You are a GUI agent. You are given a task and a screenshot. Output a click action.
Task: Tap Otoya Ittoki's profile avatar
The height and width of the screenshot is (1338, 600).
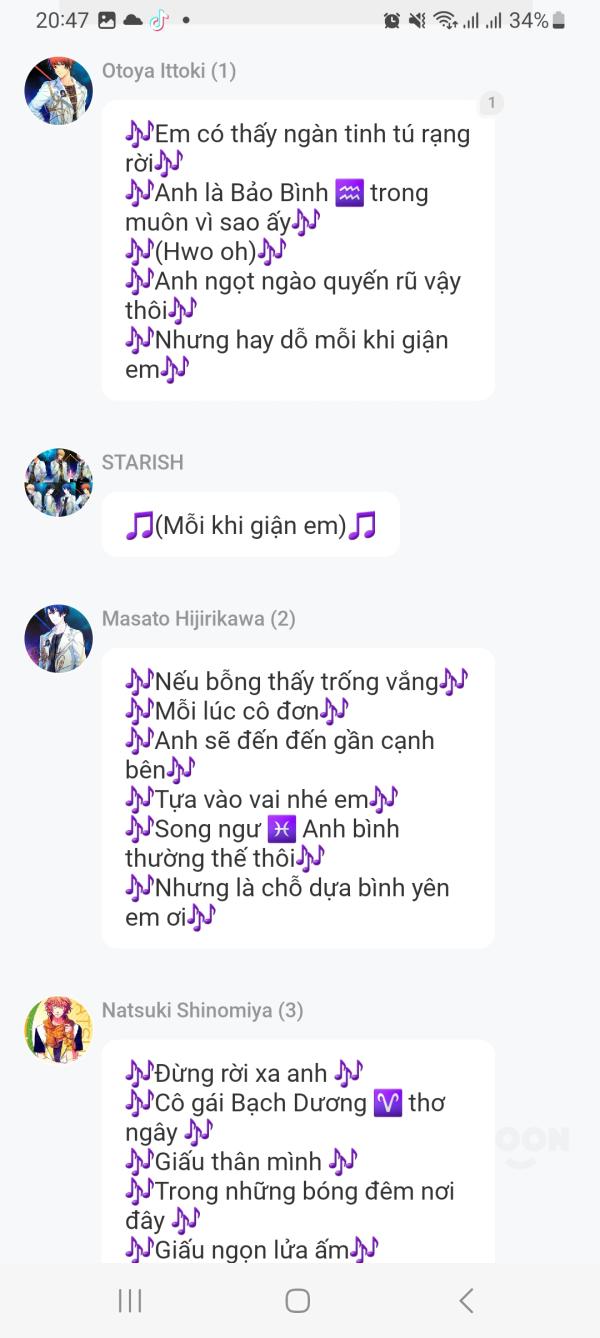point(58,90)
